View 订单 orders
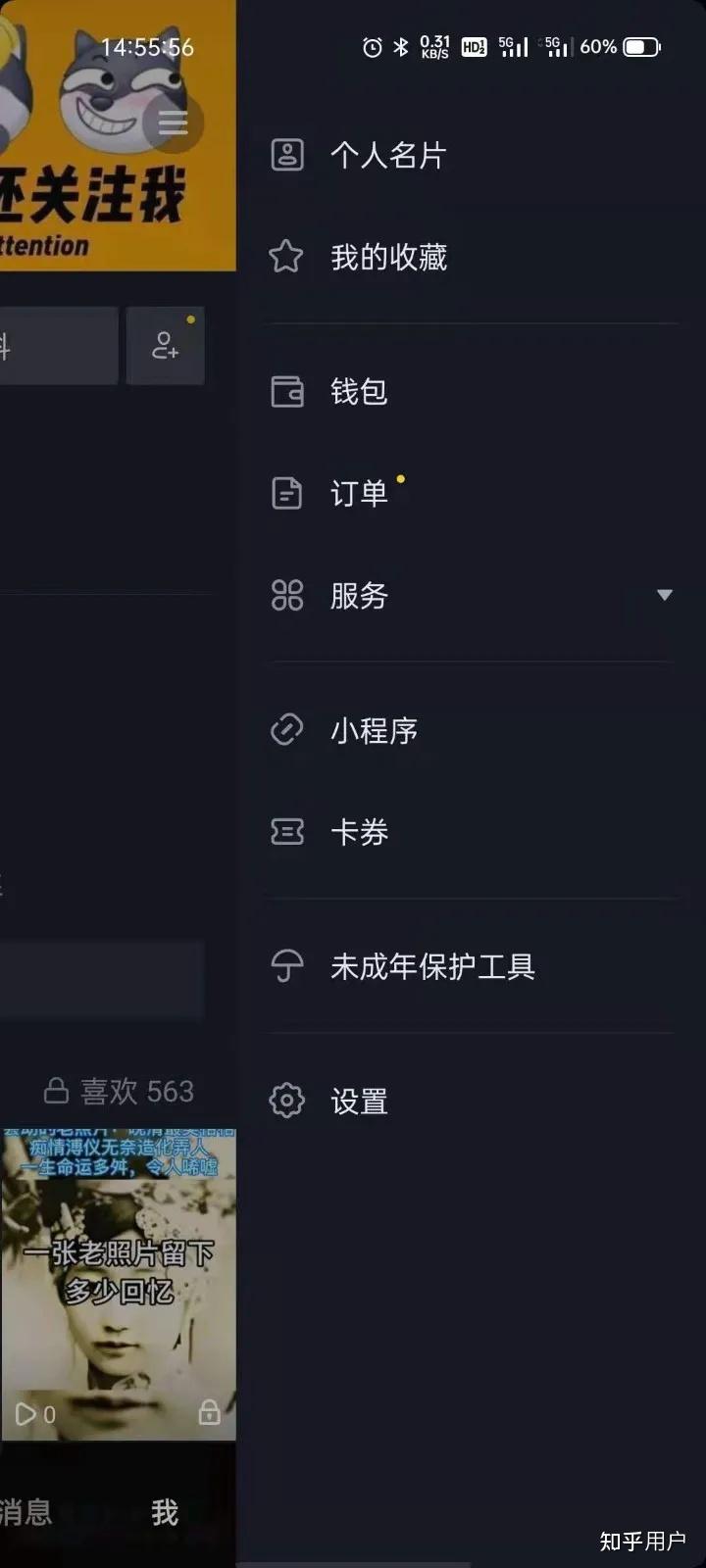706x1568 pixels. [359, 493]
